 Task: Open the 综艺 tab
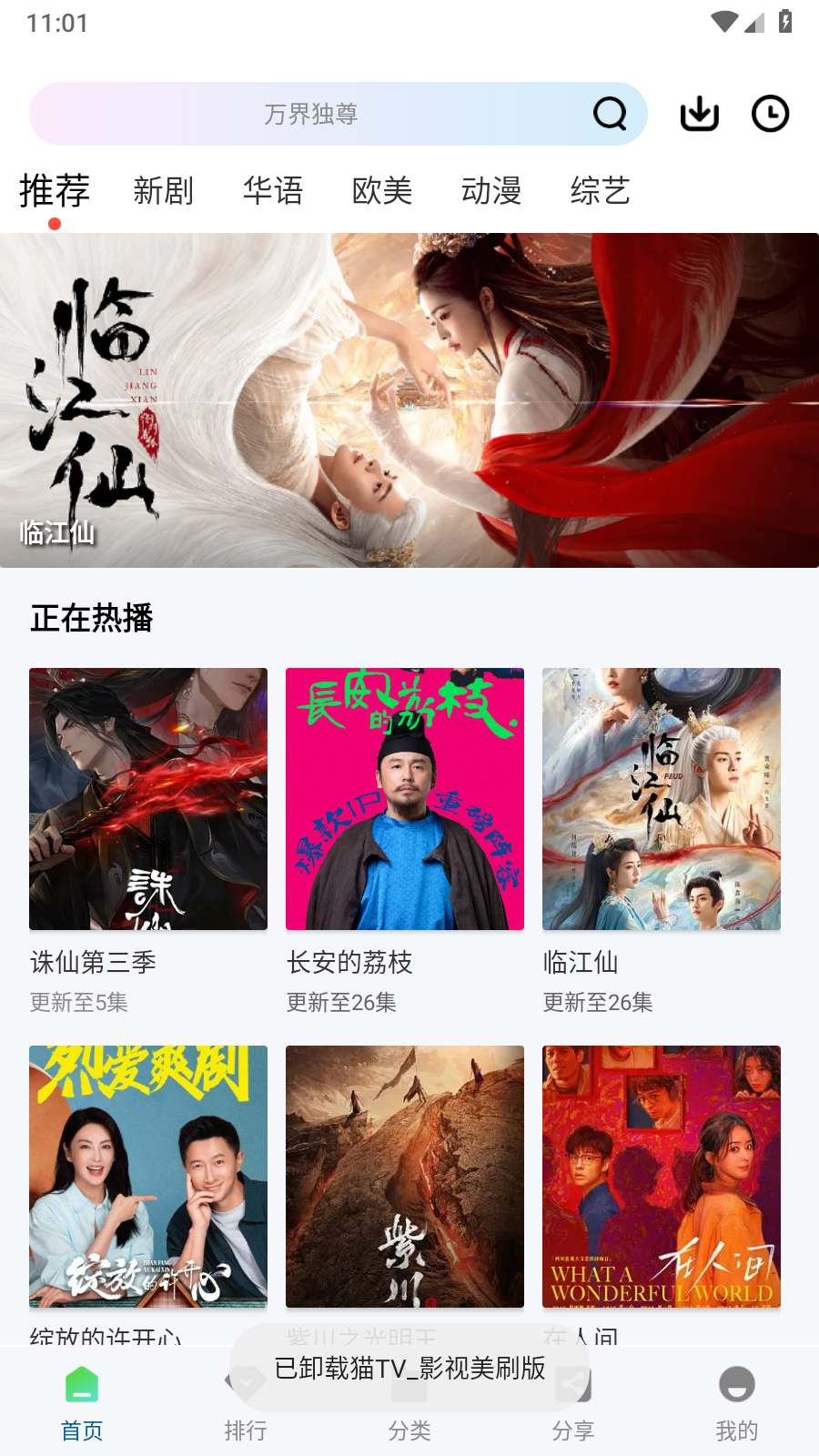[x=600, y=191]
